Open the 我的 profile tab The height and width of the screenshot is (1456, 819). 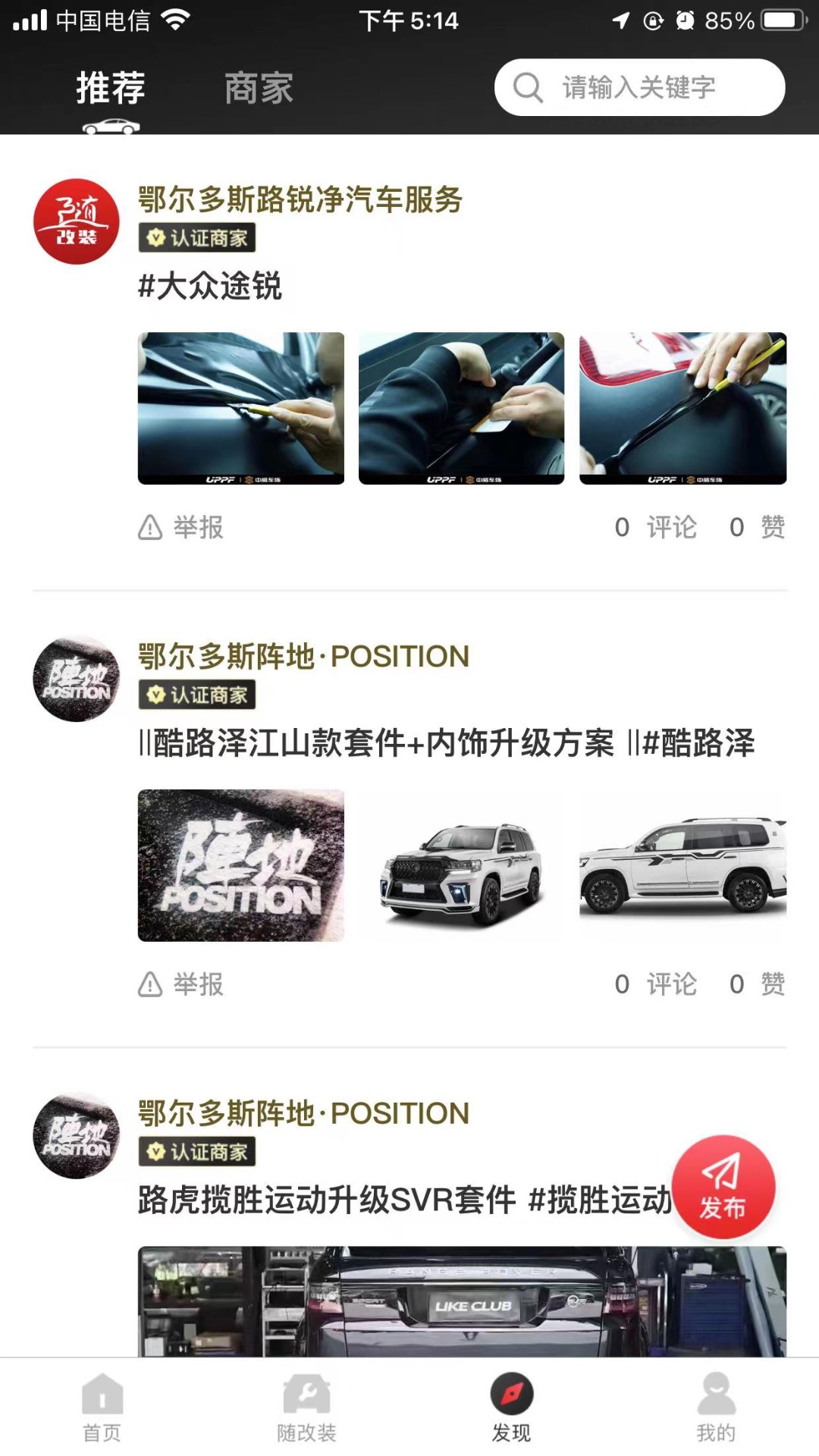716,1407
